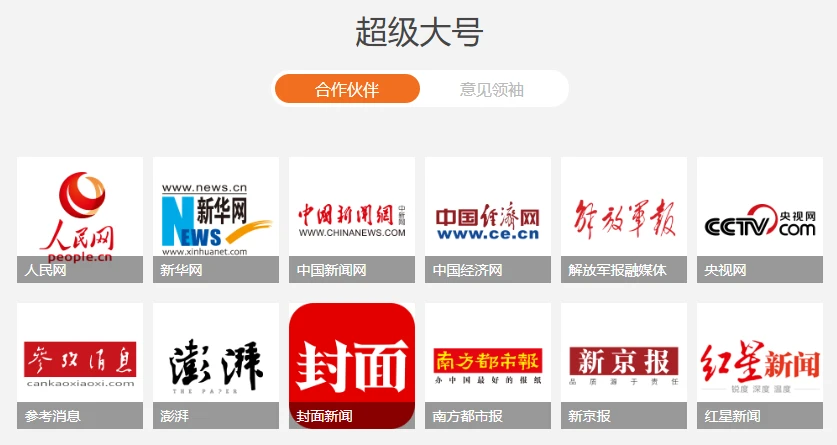Image resolution: width=837 pixels, height=445 pixels.
Task: Open the 央视网 partner tile
Action: [x=760, y=220]
